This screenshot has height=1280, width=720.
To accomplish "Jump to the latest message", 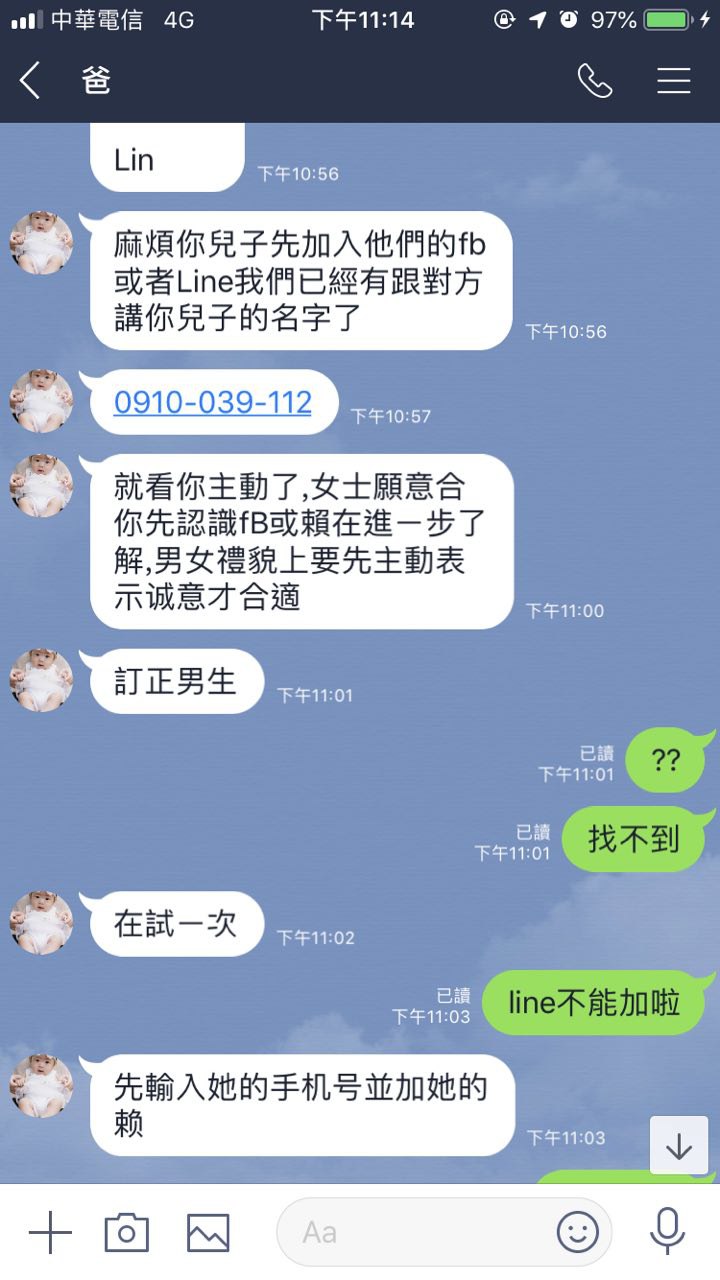I will pos(679,1146).
